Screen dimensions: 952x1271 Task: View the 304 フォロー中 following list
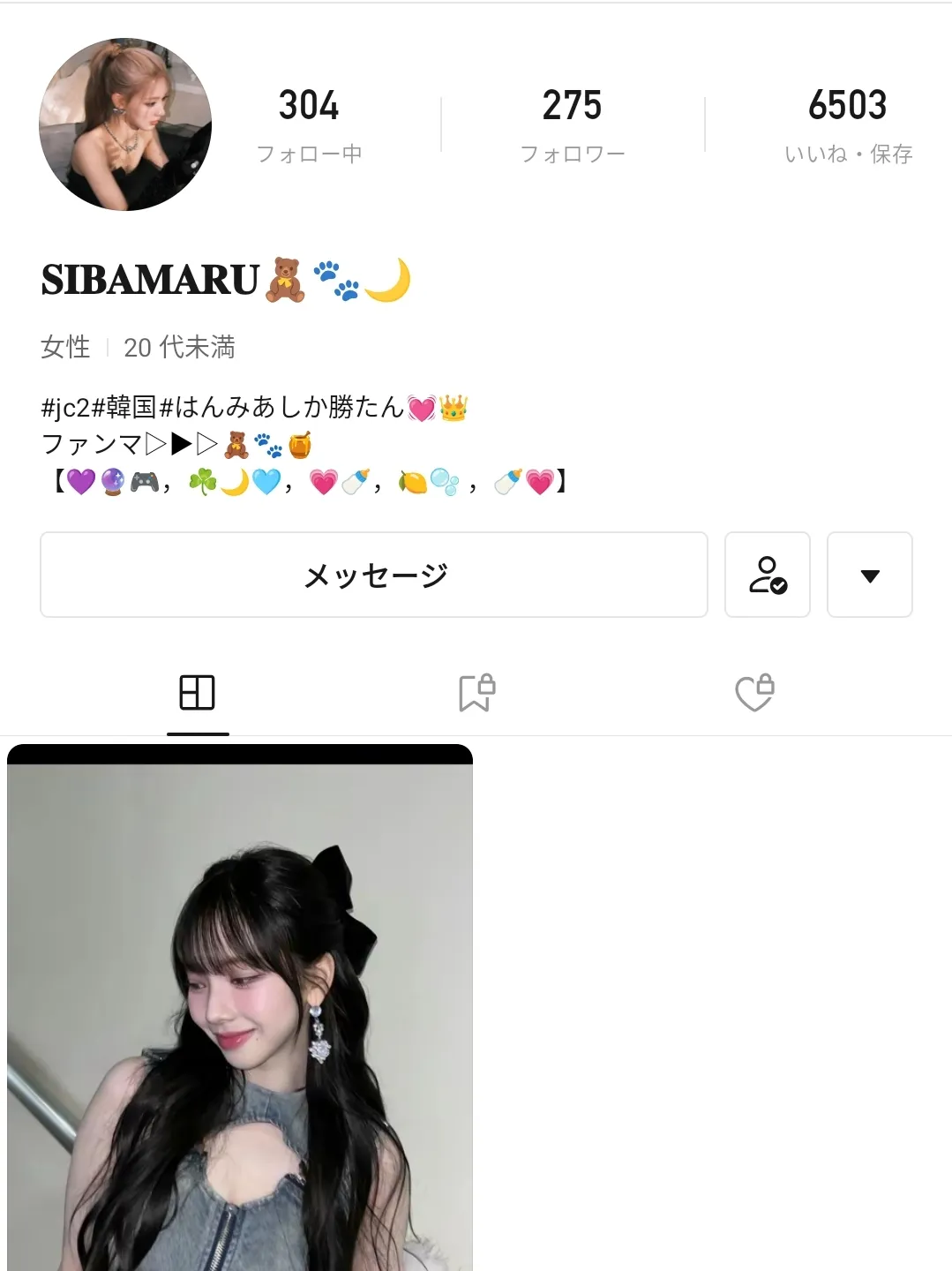point(309,125)
